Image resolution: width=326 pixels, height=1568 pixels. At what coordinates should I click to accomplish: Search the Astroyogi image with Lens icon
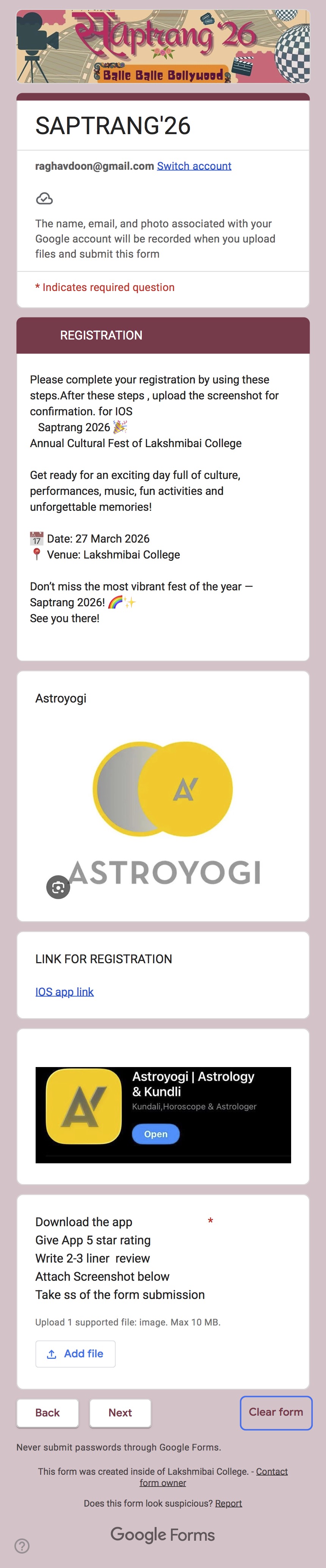[x=58, y=887]
